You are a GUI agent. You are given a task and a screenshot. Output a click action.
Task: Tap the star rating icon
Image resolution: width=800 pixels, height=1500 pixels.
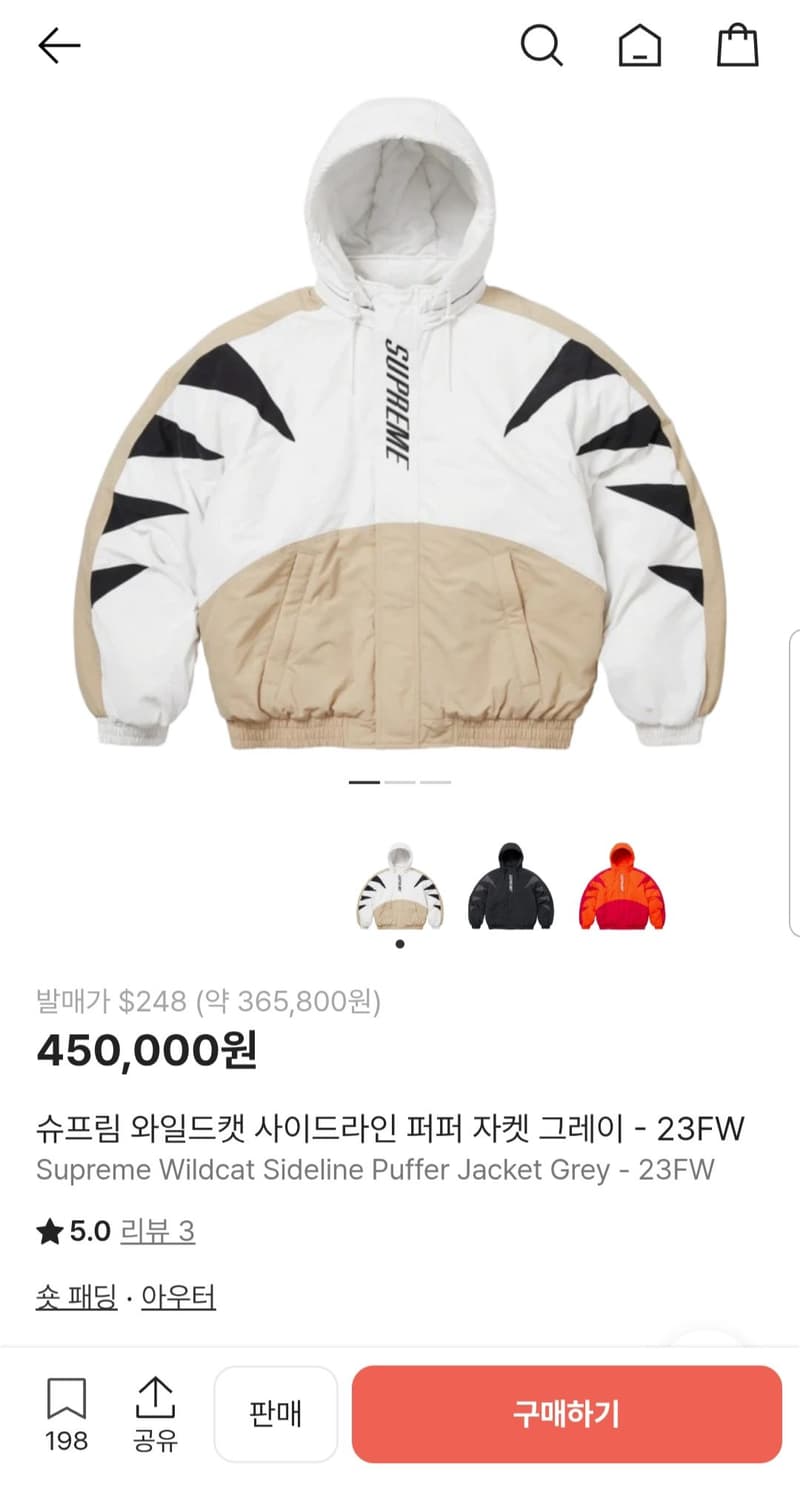coord(51,1231)
